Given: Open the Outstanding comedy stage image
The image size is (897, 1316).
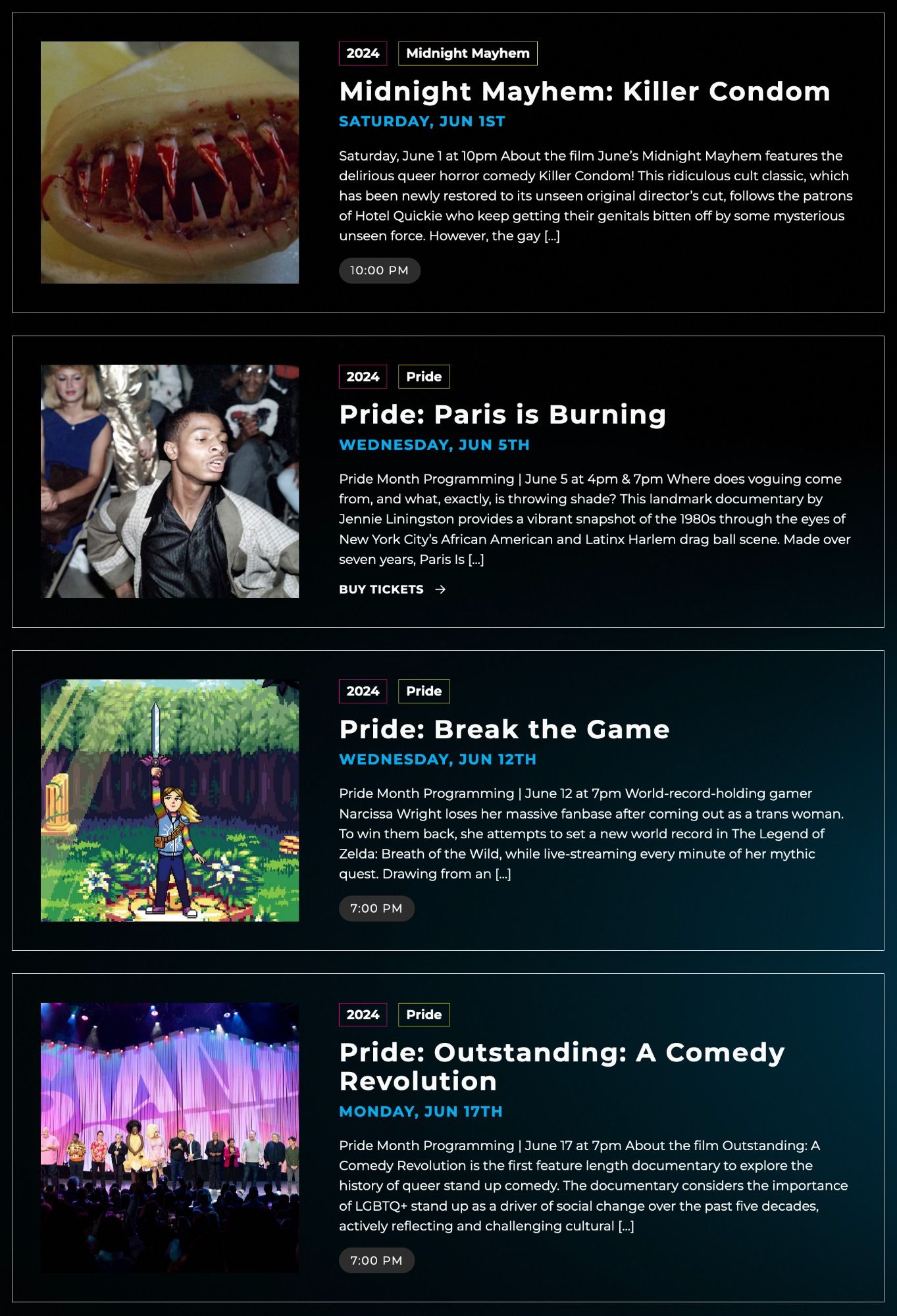Looking at the screenshot, I should pyautogui.click(x=170, y=1137).
